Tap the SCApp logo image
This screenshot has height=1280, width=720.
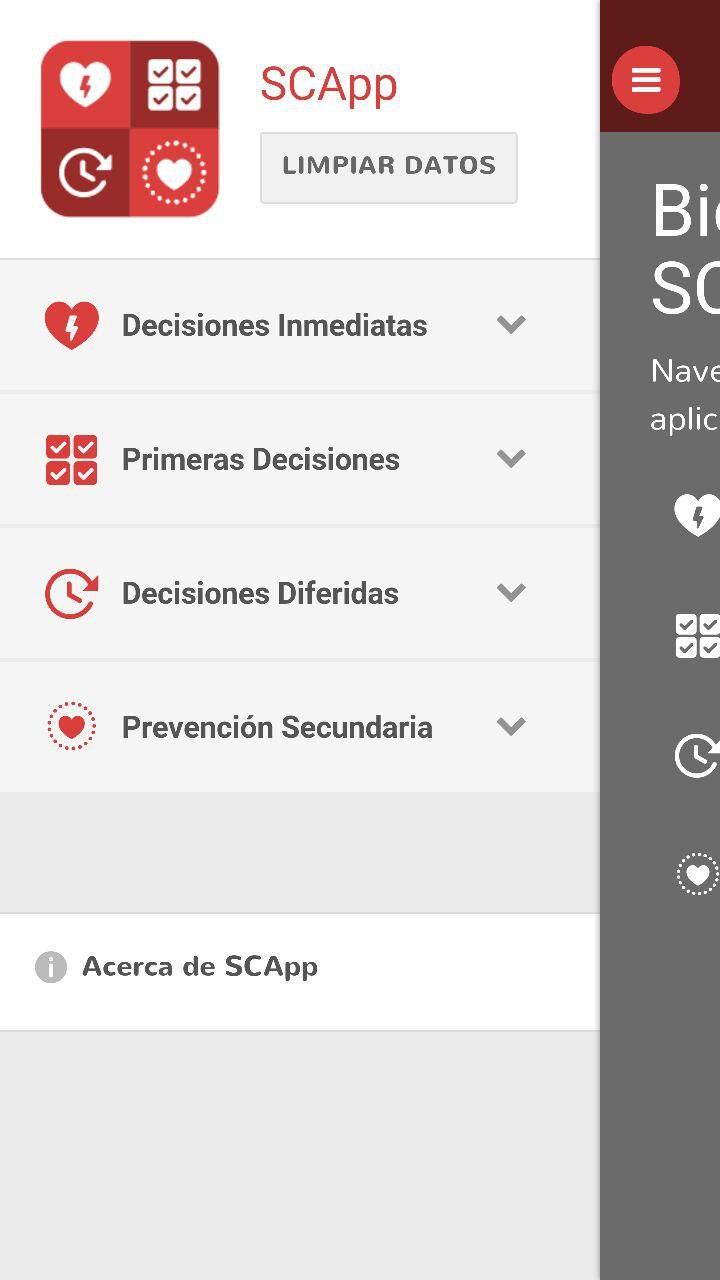pyautogui.click(x=129, y=128)
